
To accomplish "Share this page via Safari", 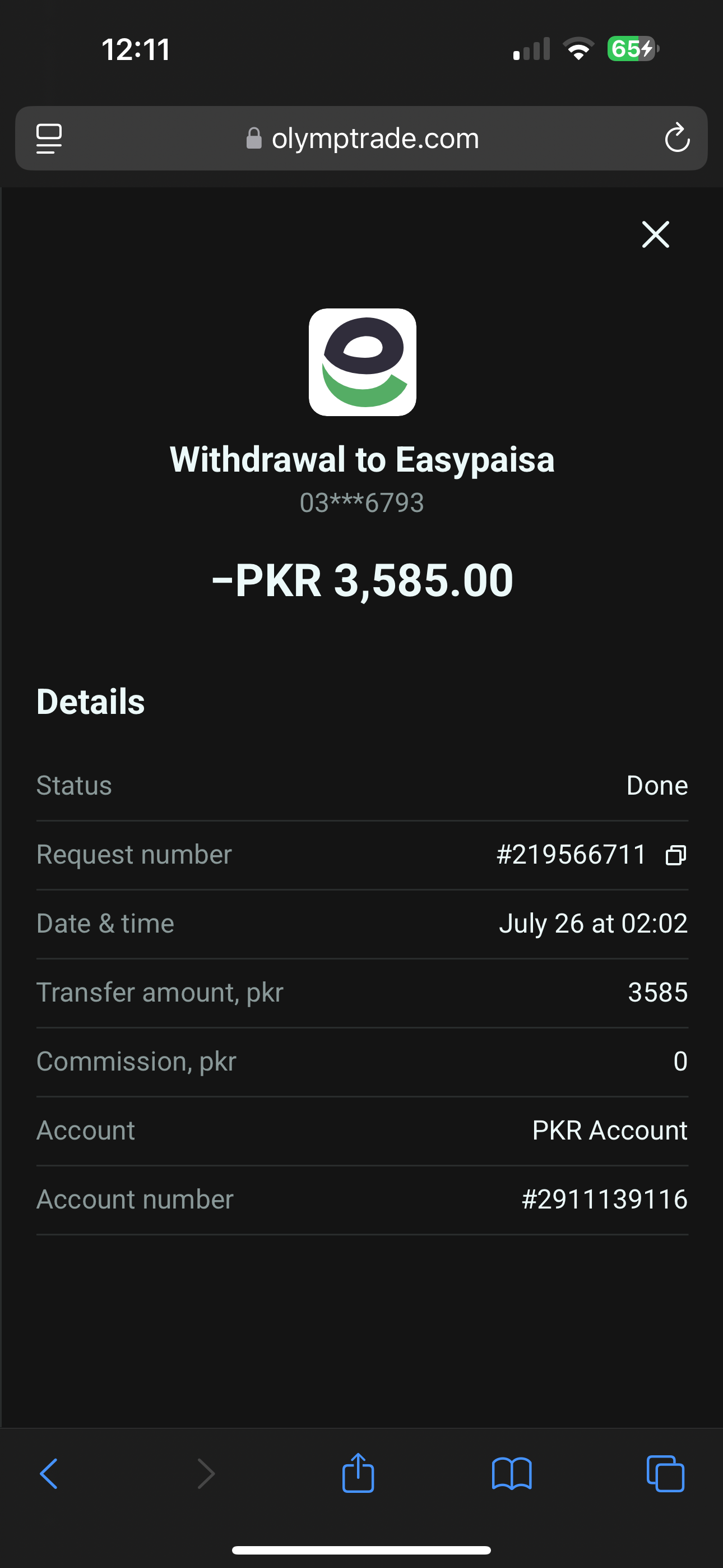I will click(x=358, y=1473).
